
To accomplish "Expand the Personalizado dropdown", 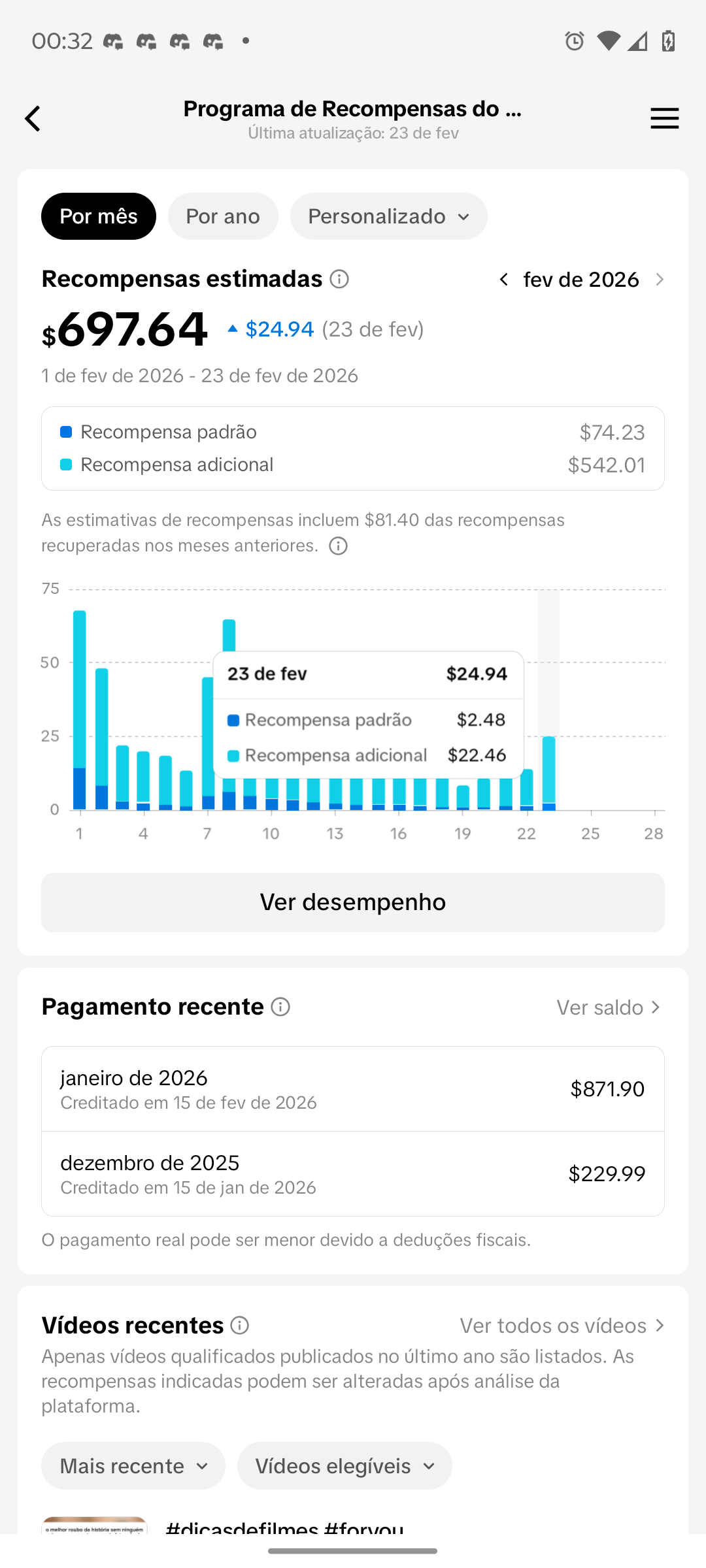I will click(388, 216).
